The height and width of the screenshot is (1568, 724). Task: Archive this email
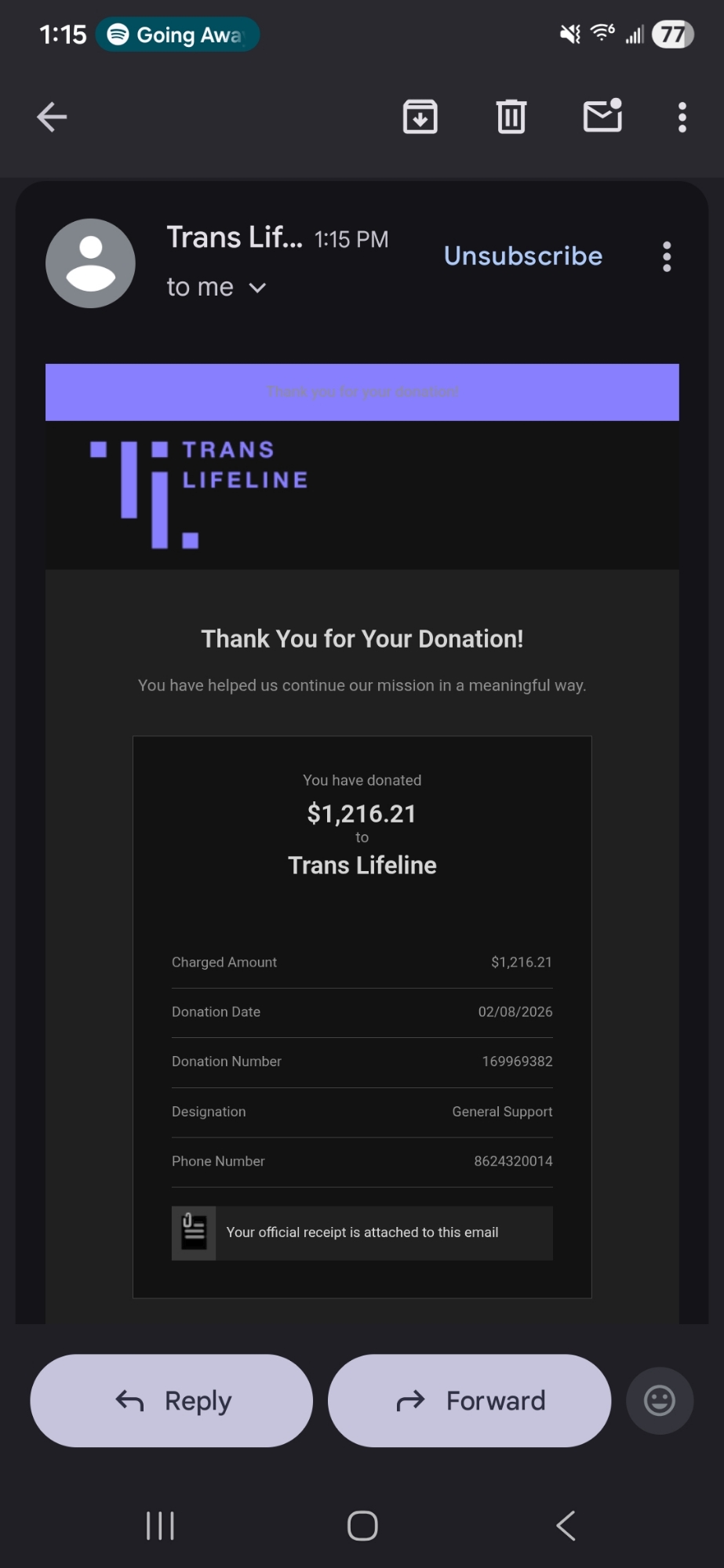(420, 118)
